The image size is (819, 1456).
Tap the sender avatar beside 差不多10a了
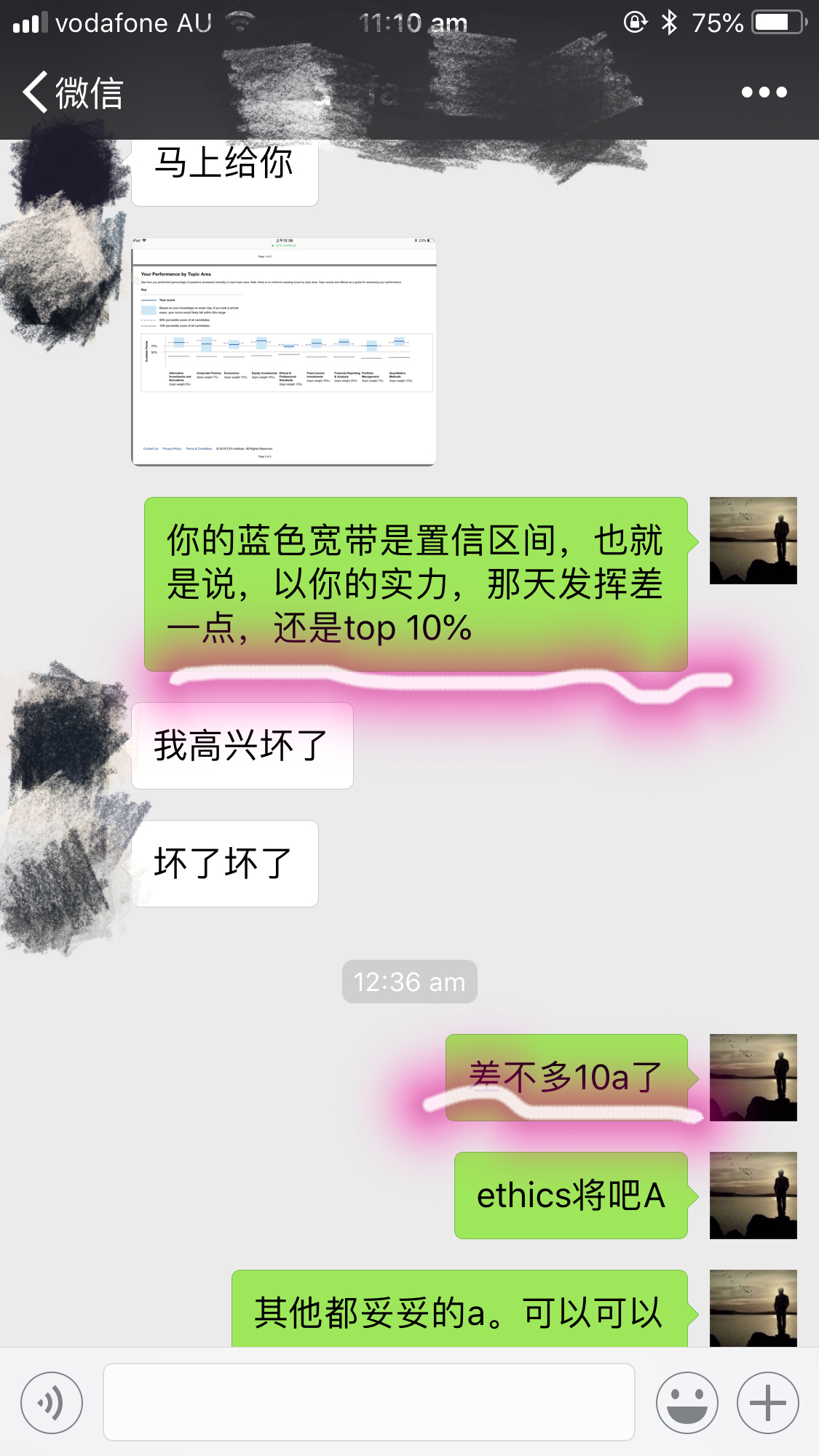(753, 1078)
